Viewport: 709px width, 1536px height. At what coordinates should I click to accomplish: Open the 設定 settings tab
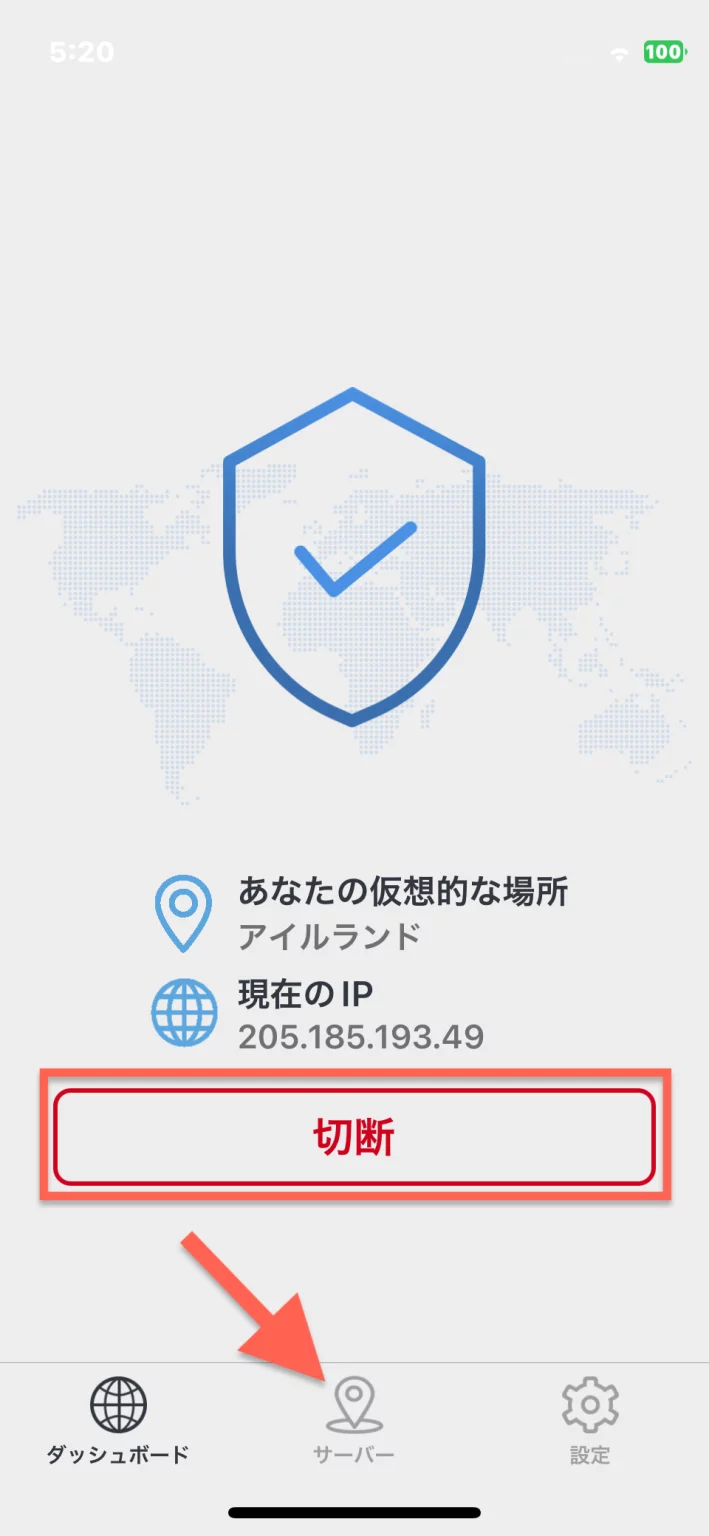tap(590, 1421)
